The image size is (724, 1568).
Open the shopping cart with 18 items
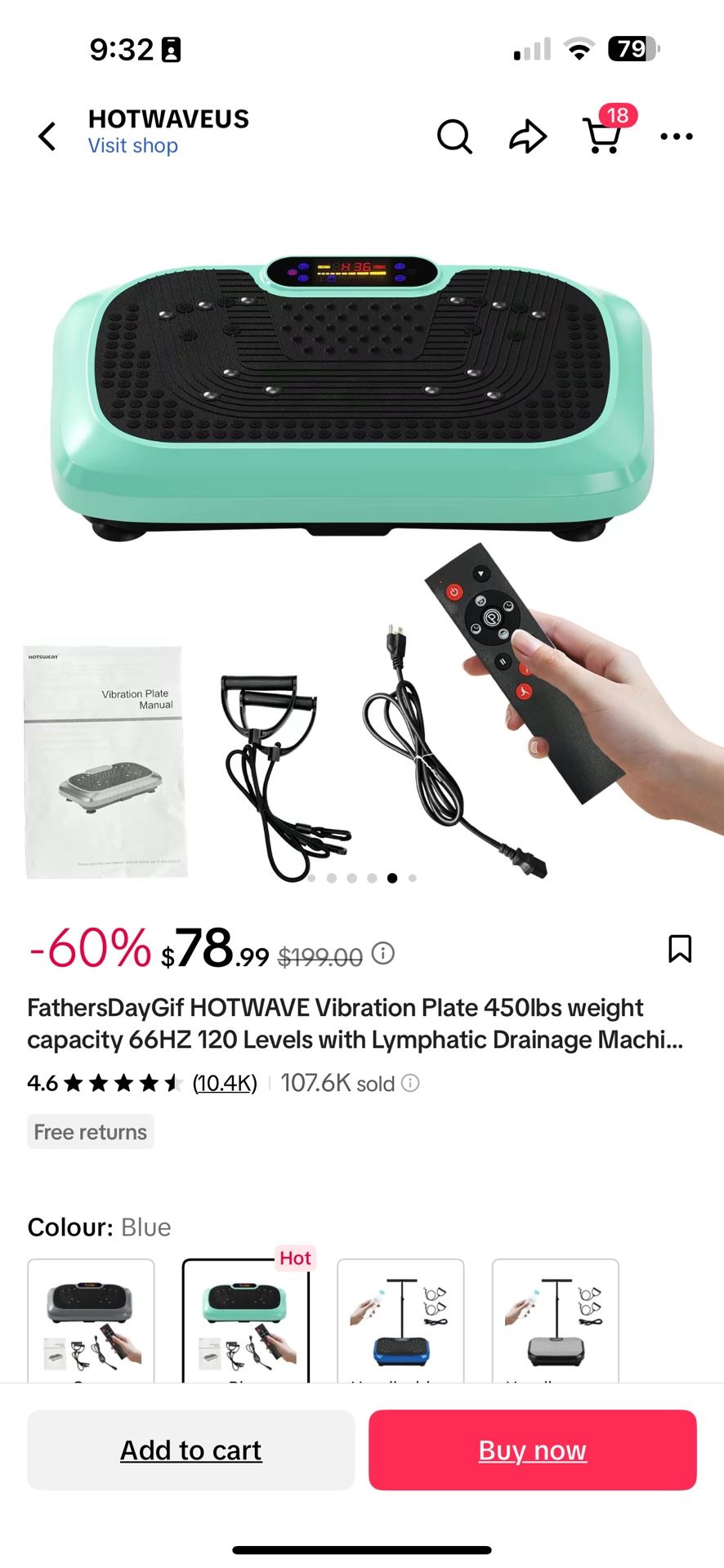603,135
